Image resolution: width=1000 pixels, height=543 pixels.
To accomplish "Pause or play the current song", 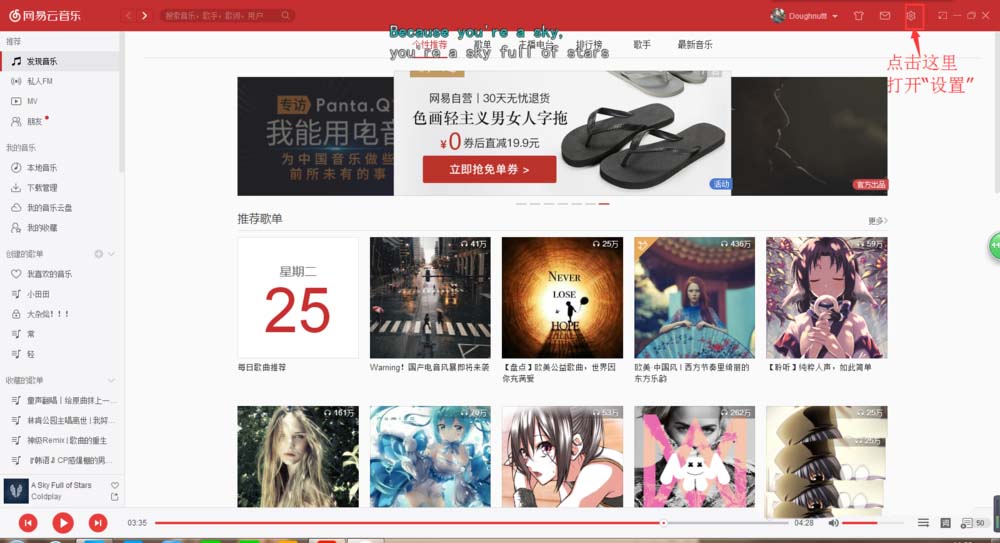I will [x=63, y=522].
